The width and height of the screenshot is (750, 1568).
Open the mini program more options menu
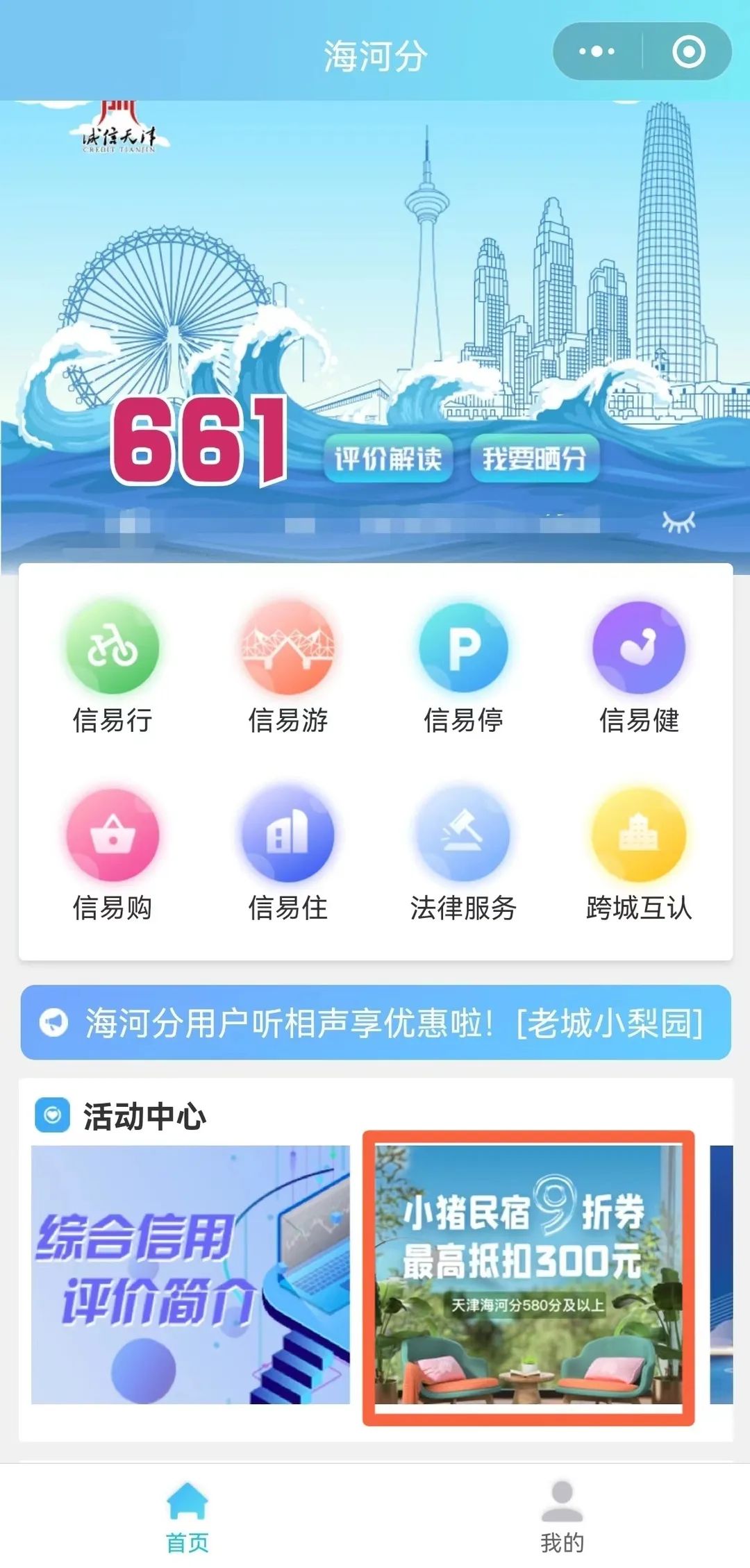597,51
